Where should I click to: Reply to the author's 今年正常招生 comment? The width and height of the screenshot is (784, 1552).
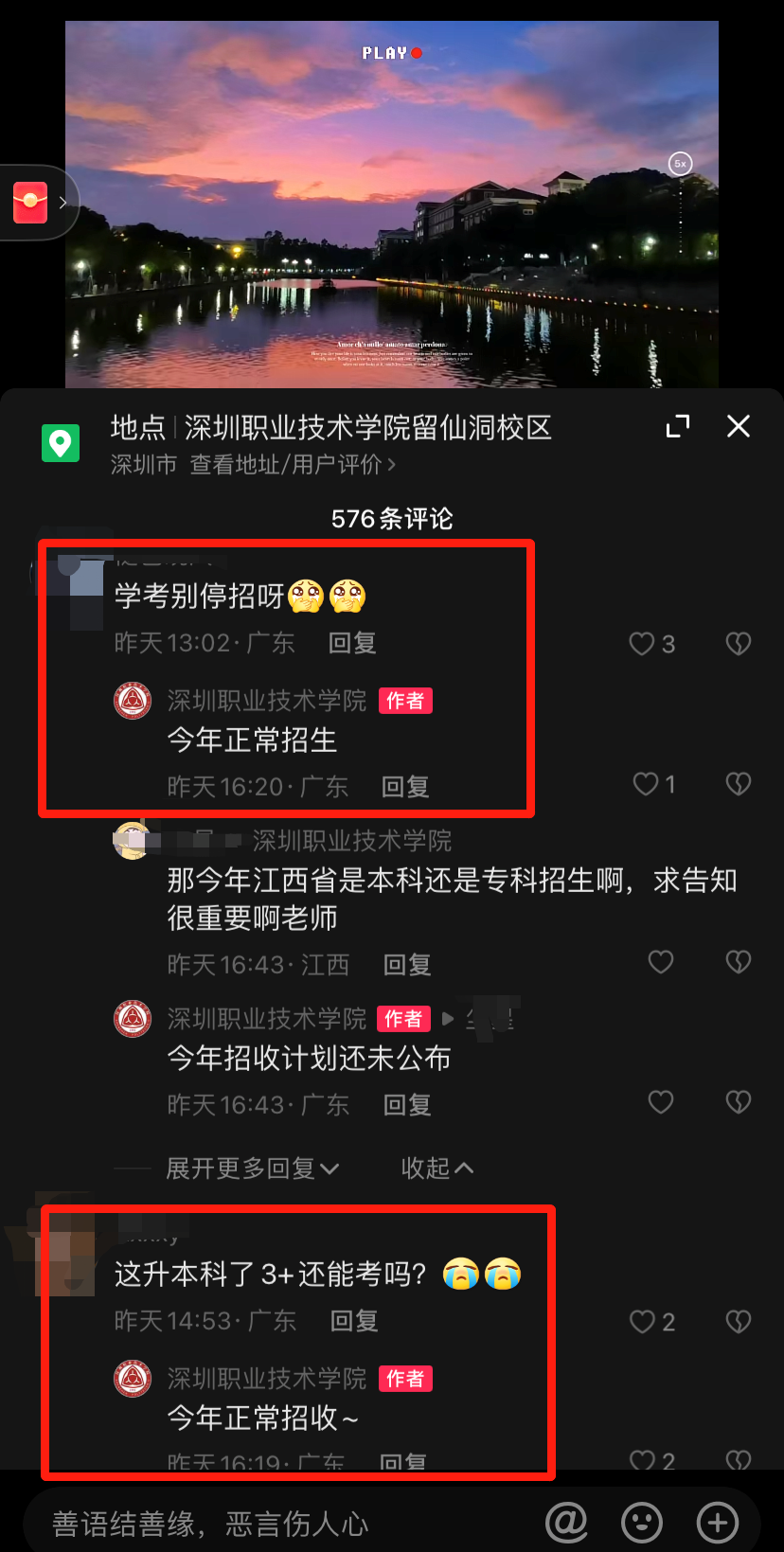(405, 787)
